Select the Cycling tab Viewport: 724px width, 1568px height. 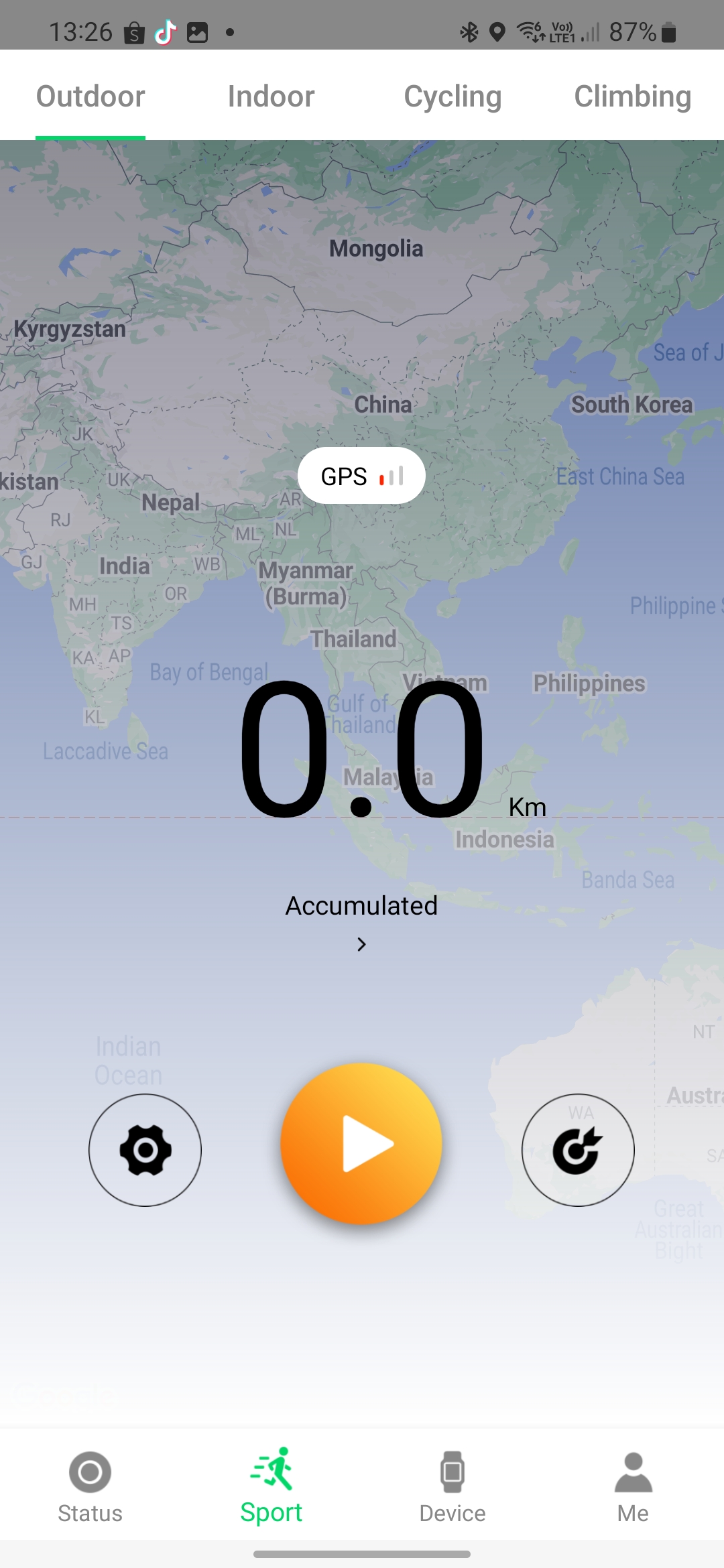point(452,96)
